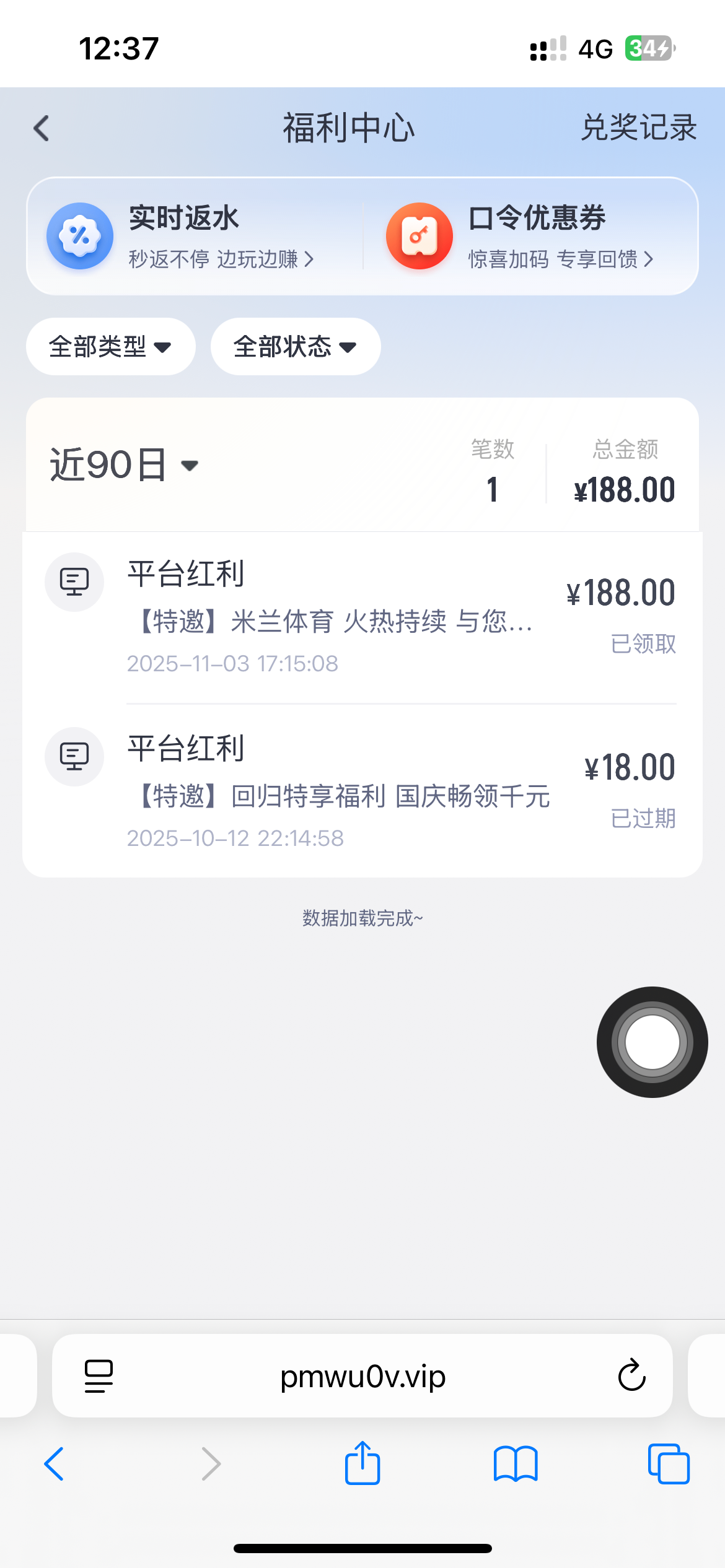Tap the 惊喜加码 专享回馈 arrow link
This screenshot has width=725, height=1568.
click(560, 260)
